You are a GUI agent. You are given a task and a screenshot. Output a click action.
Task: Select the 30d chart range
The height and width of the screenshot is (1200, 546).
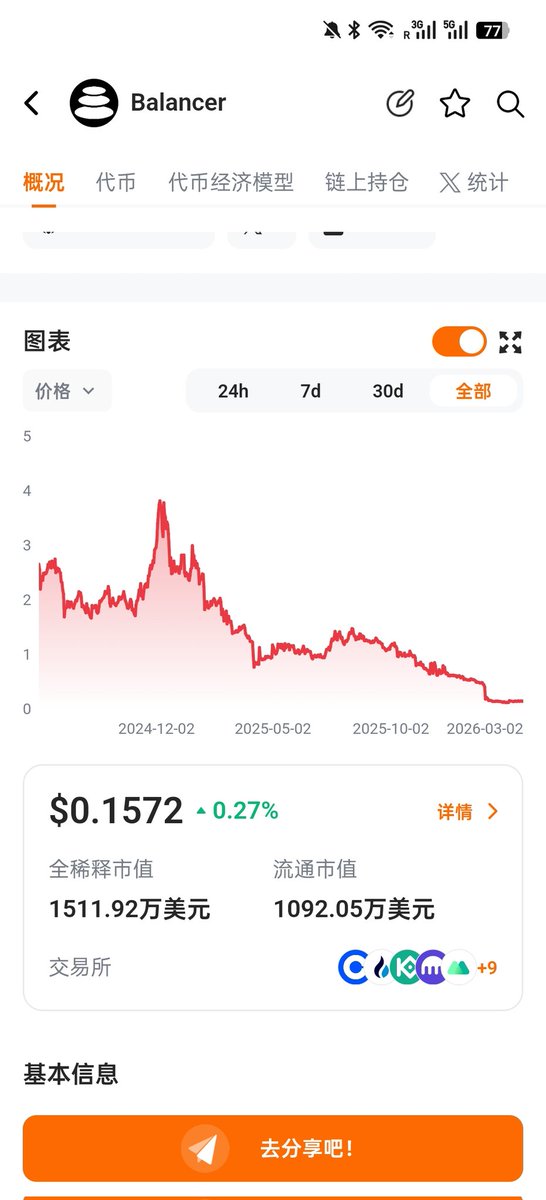pyautogui.click(x=388, y=391)
